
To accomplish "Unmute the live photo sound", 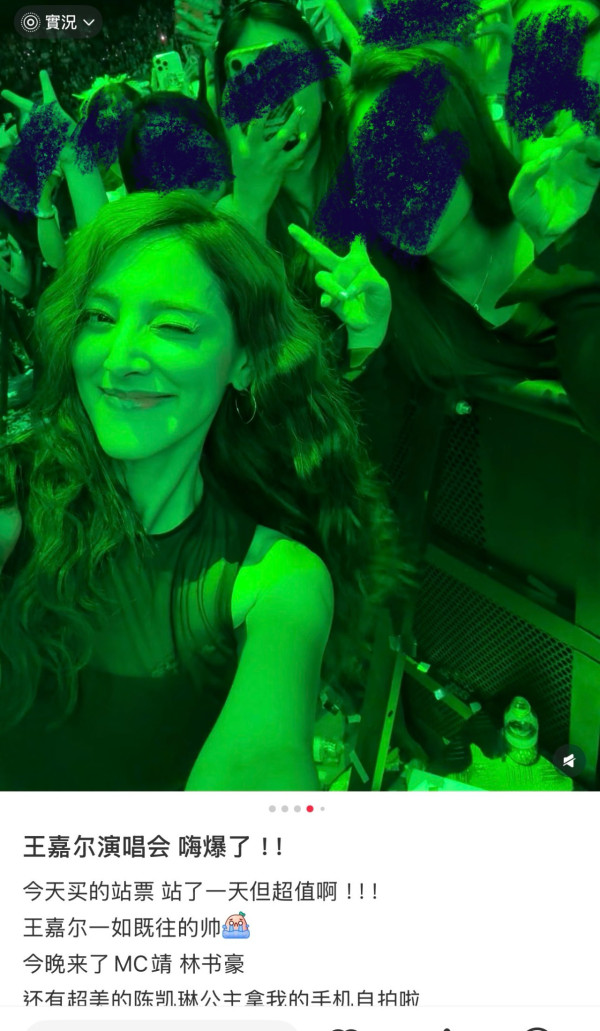I will (568, 761).
